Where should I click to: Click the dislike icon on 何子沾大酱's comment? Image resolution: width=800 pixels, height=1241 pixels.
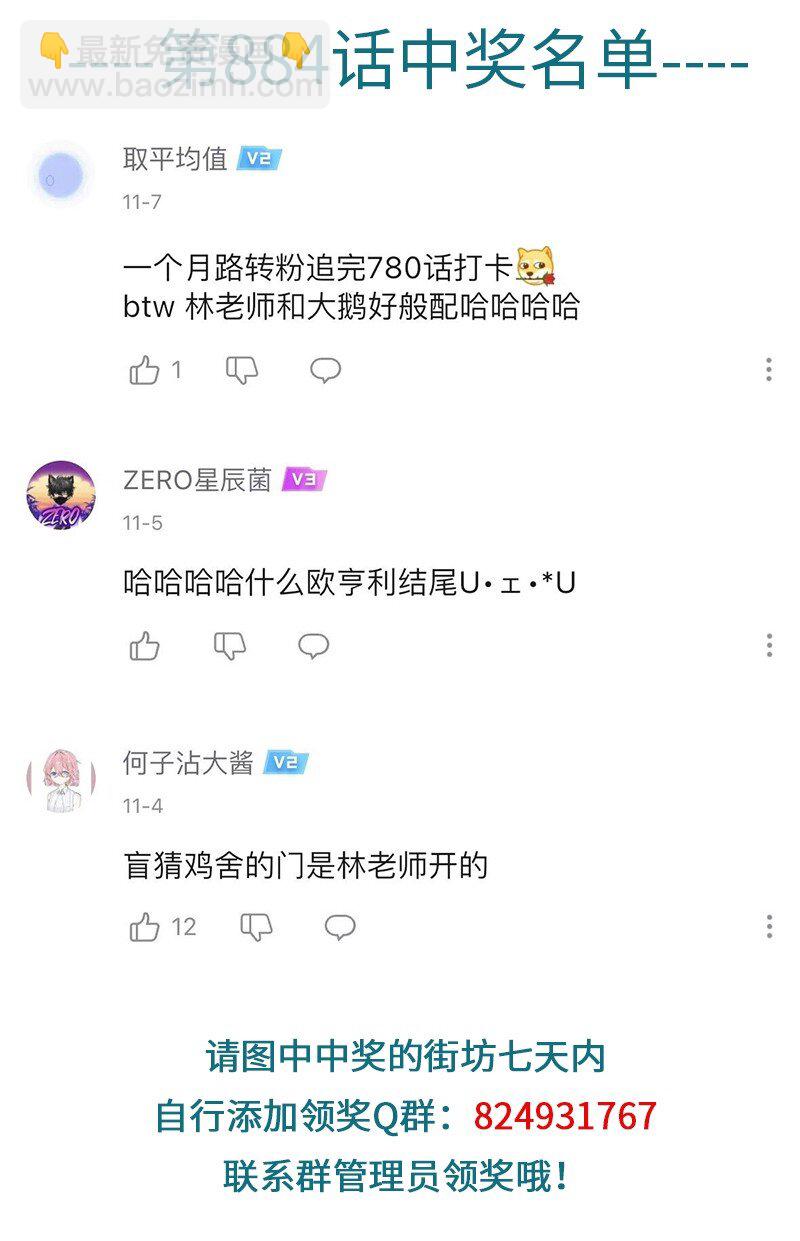pyautogui.click(x=258, y=926)
